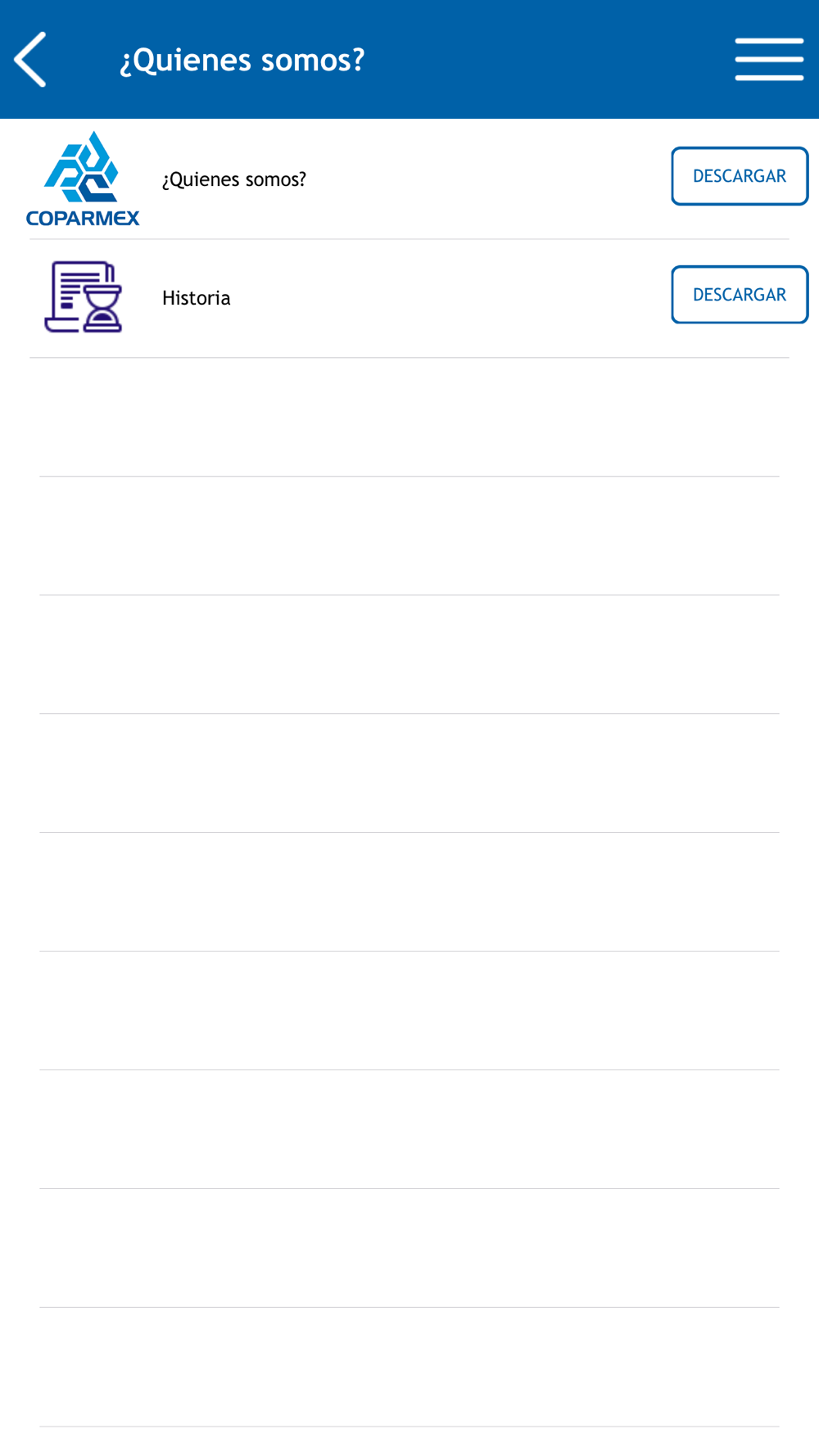The width and height of the screenshot is (819, 1456).
Task: Open the Historia row
Action: [x=409, y=299]
